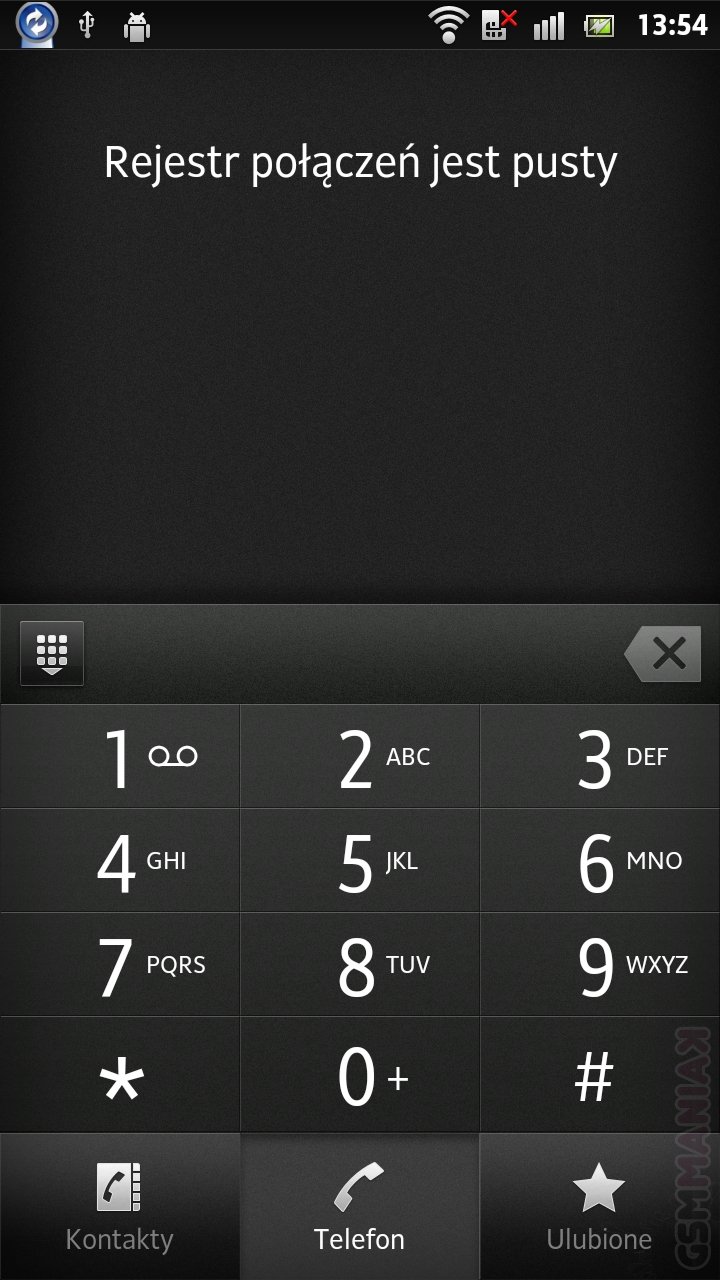Tap the 9 WXYZ key

coord(600,966)
